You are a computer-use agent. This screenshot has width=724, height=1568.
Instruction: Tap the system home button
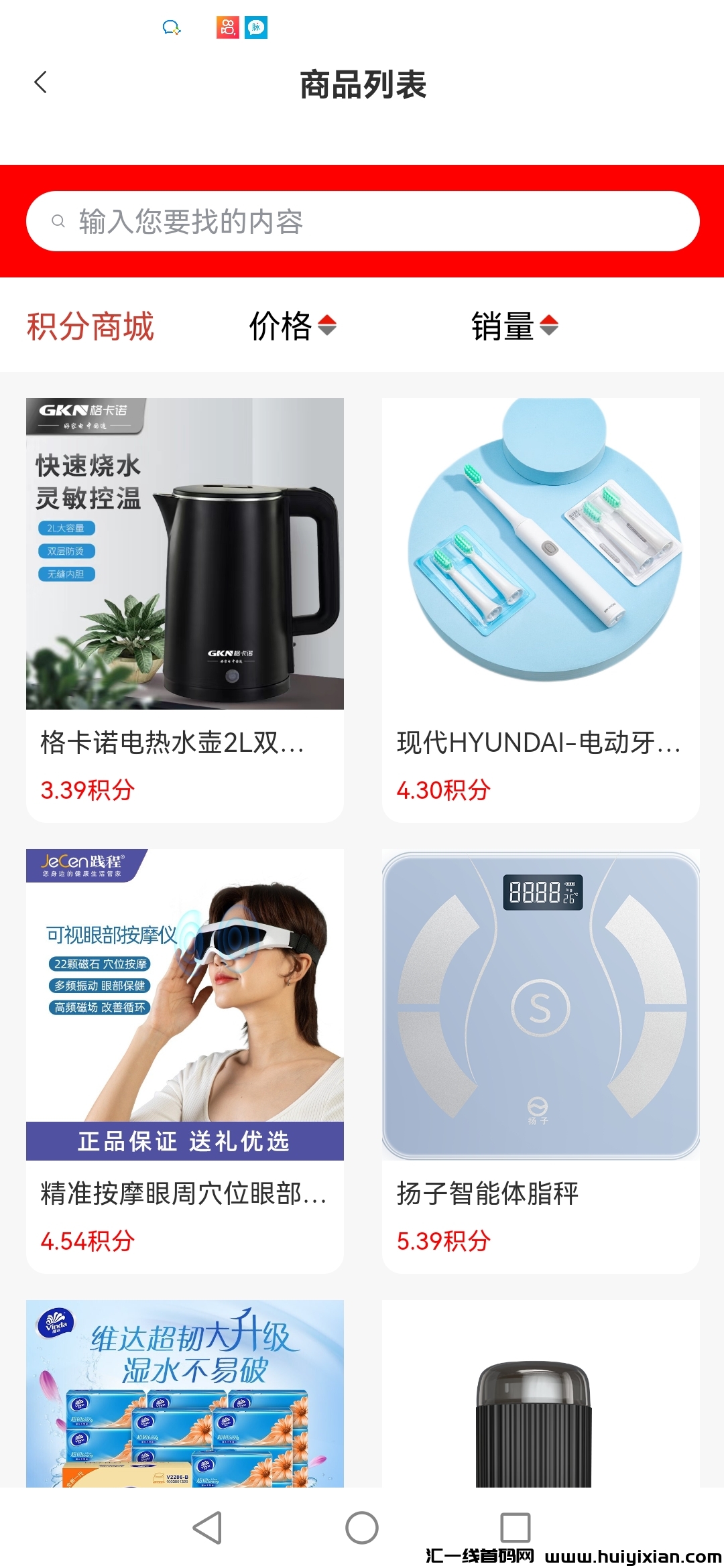point(362,1528)
